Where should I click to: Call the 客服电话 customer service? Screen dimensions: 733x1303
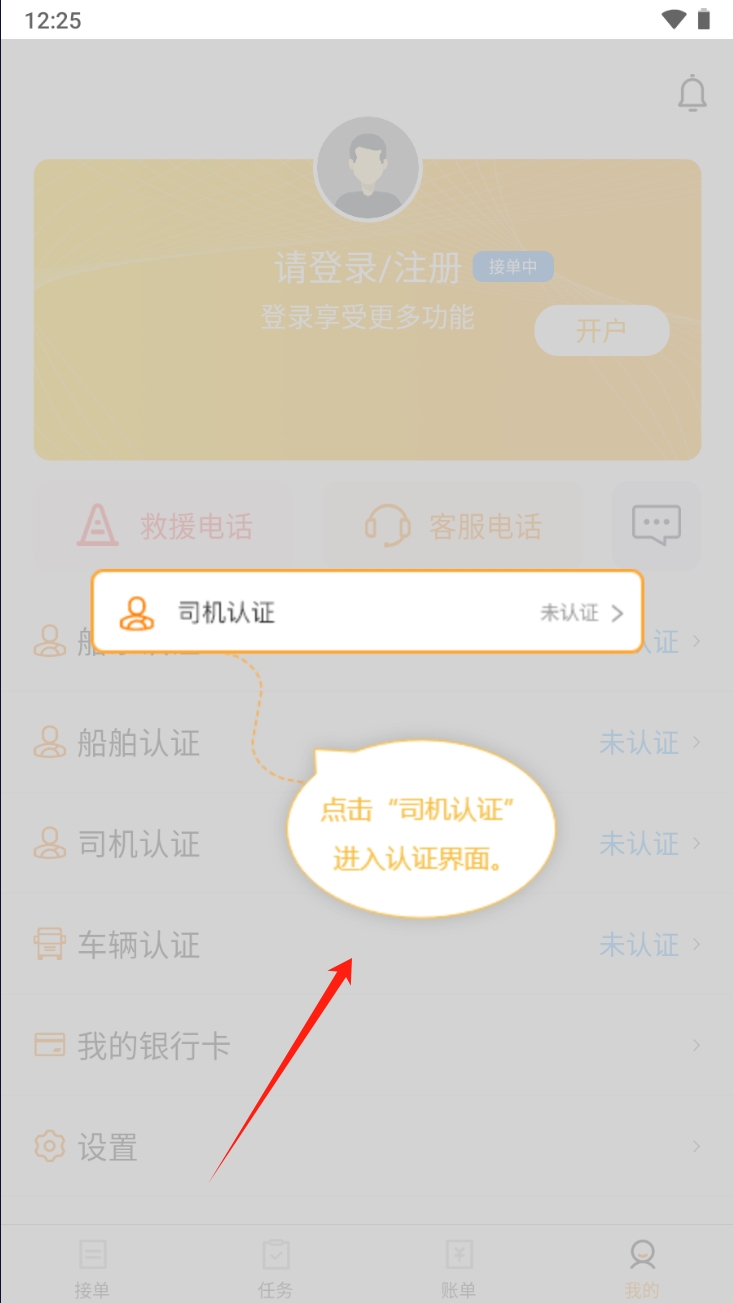point(453,526)
